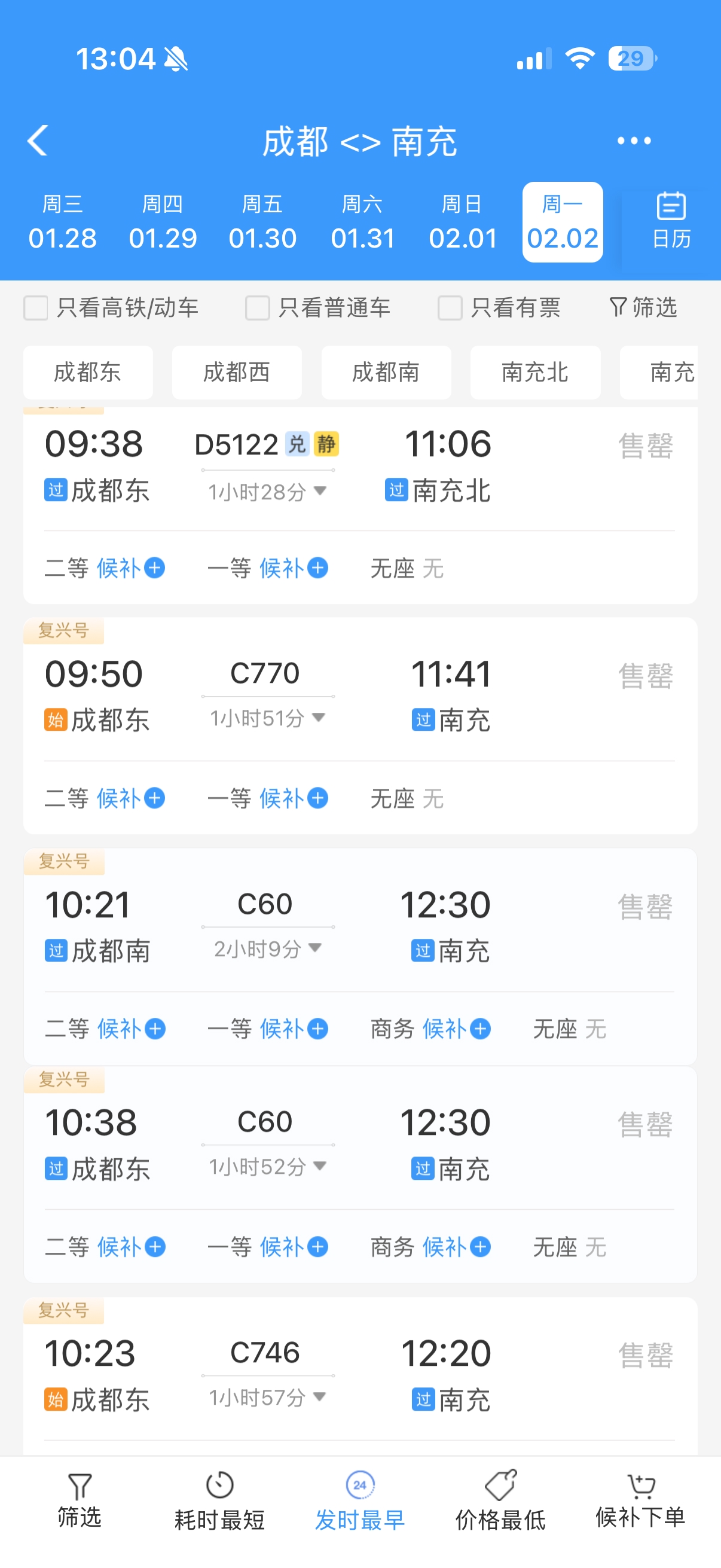Check the 只看高铁/动车 box
This screenshot has width=721, height=1568.
tap(36, 307)
